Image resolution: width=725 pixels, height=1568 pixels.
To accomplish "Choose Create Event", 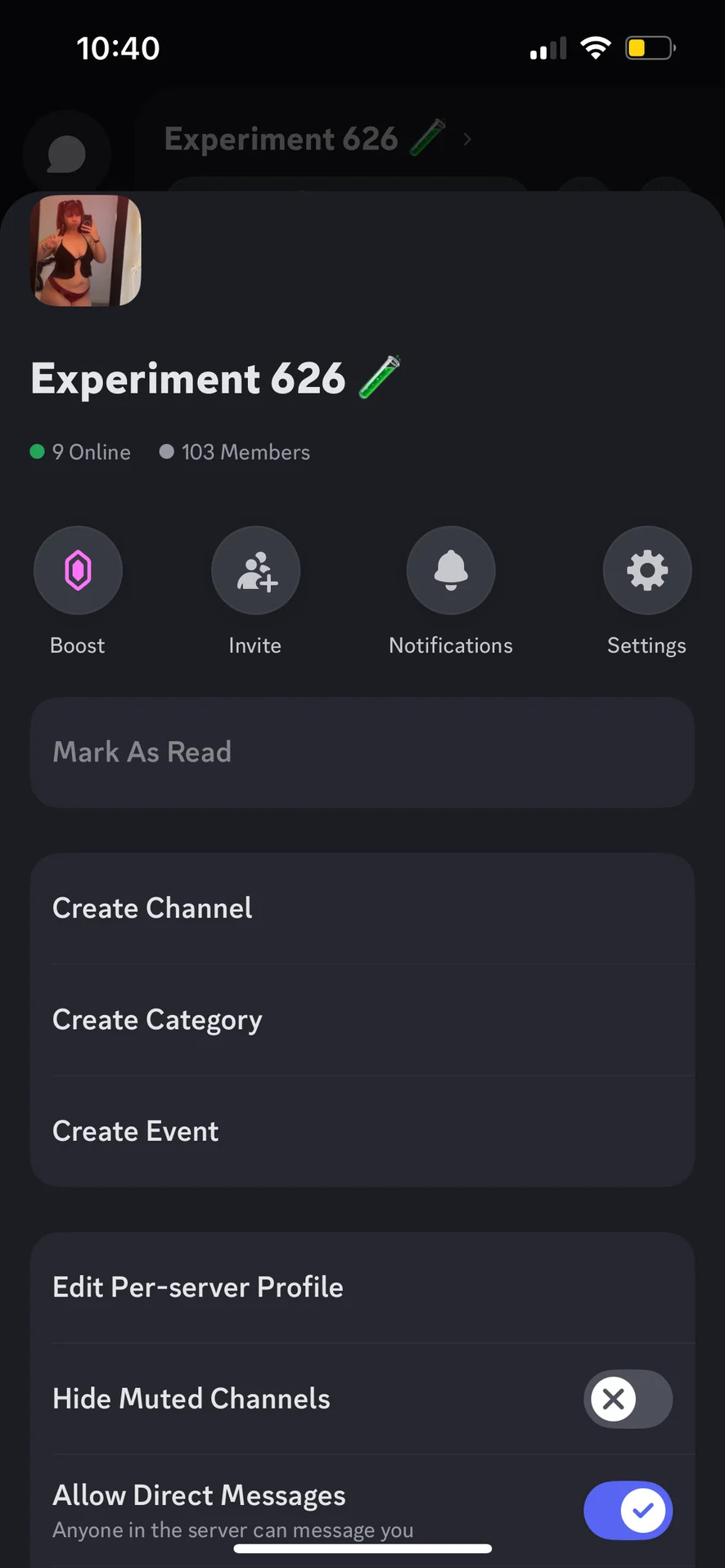I will [x=362, y=1131].
